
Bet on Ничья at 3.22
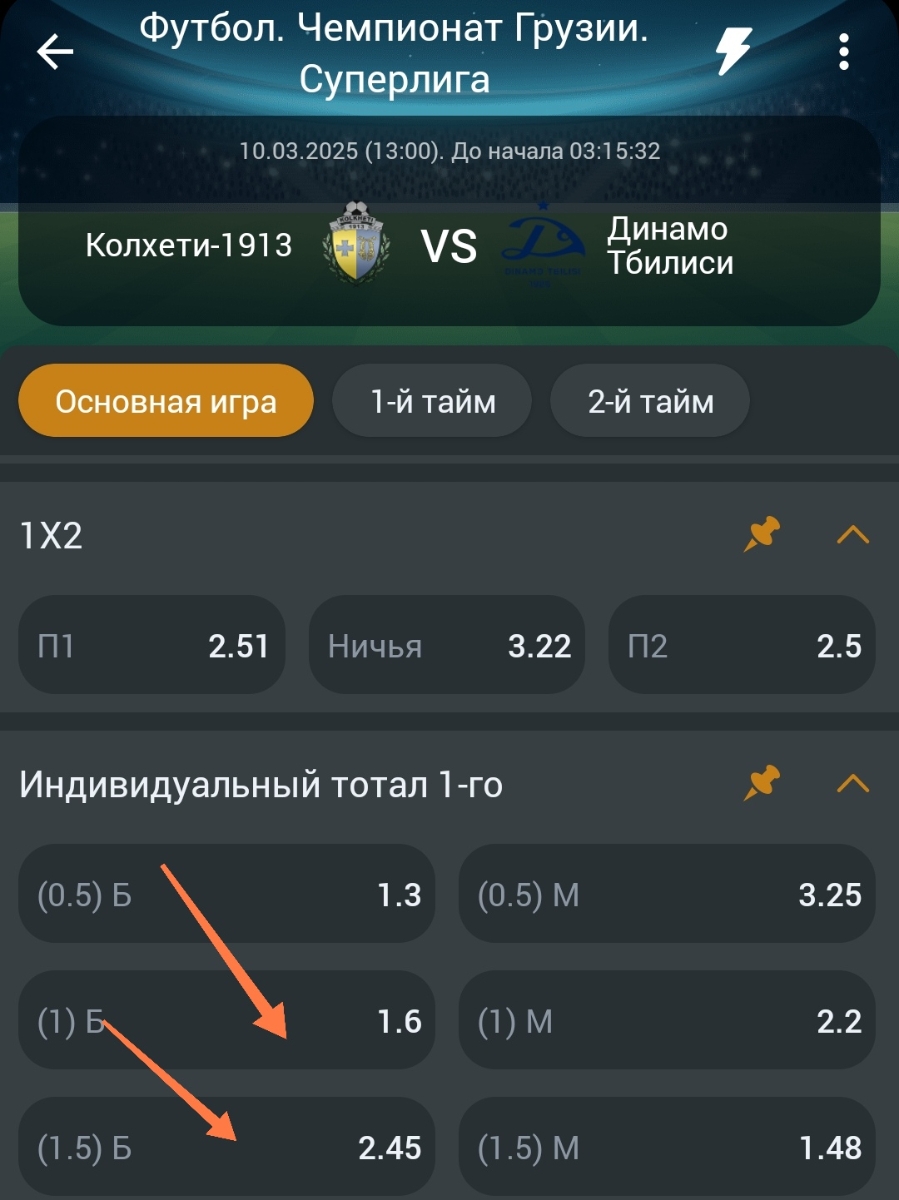tap(446, 645)
